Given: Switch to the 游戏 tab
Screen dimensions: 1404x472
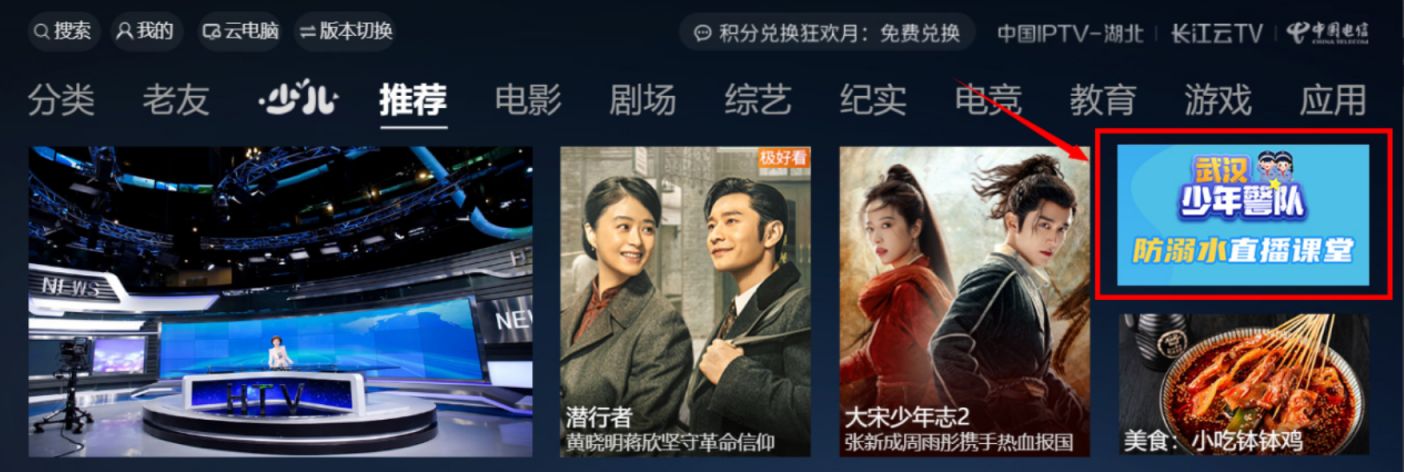Looking at the screenshot, I should tap(1218, 100).
